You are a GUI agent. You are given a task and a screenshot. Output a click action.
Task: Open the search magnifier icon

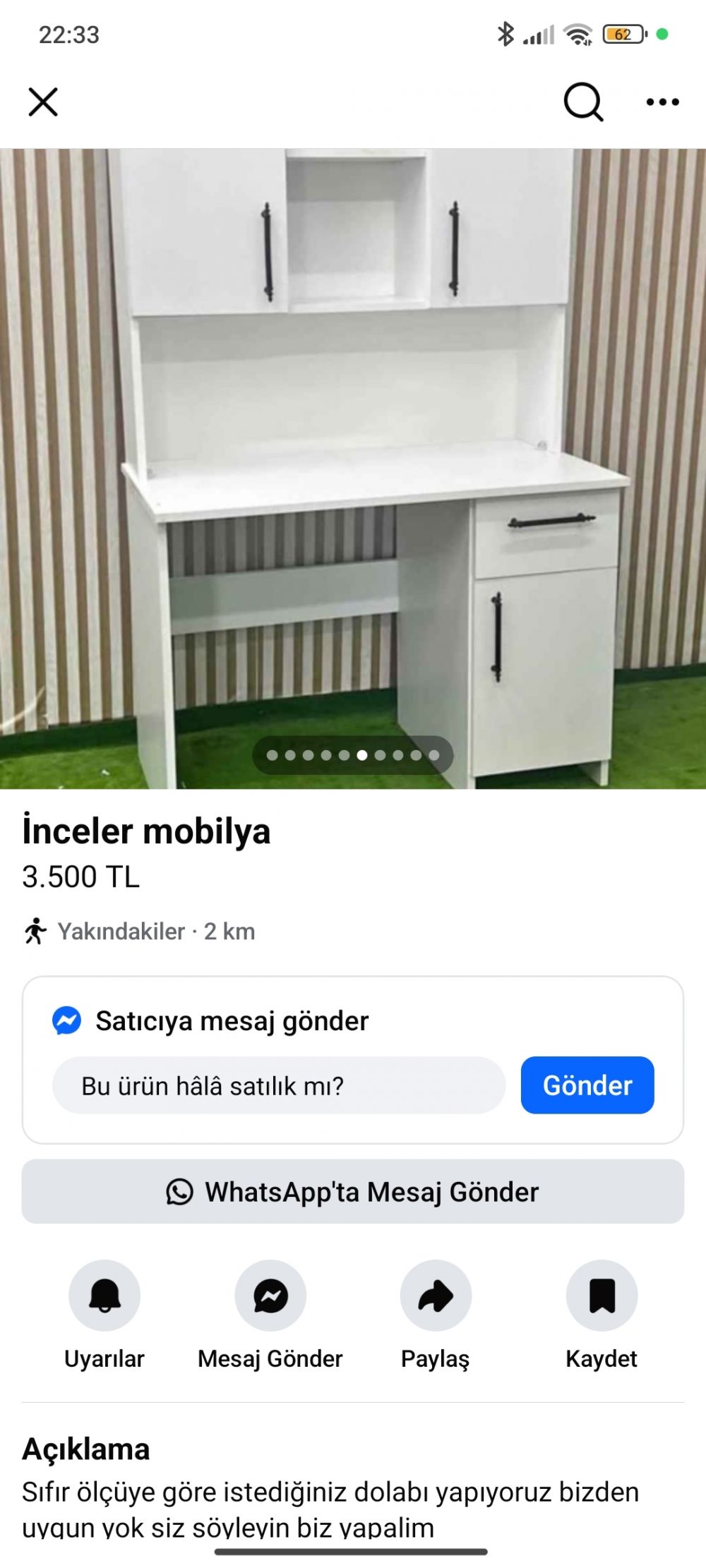(x=583, y=102)
